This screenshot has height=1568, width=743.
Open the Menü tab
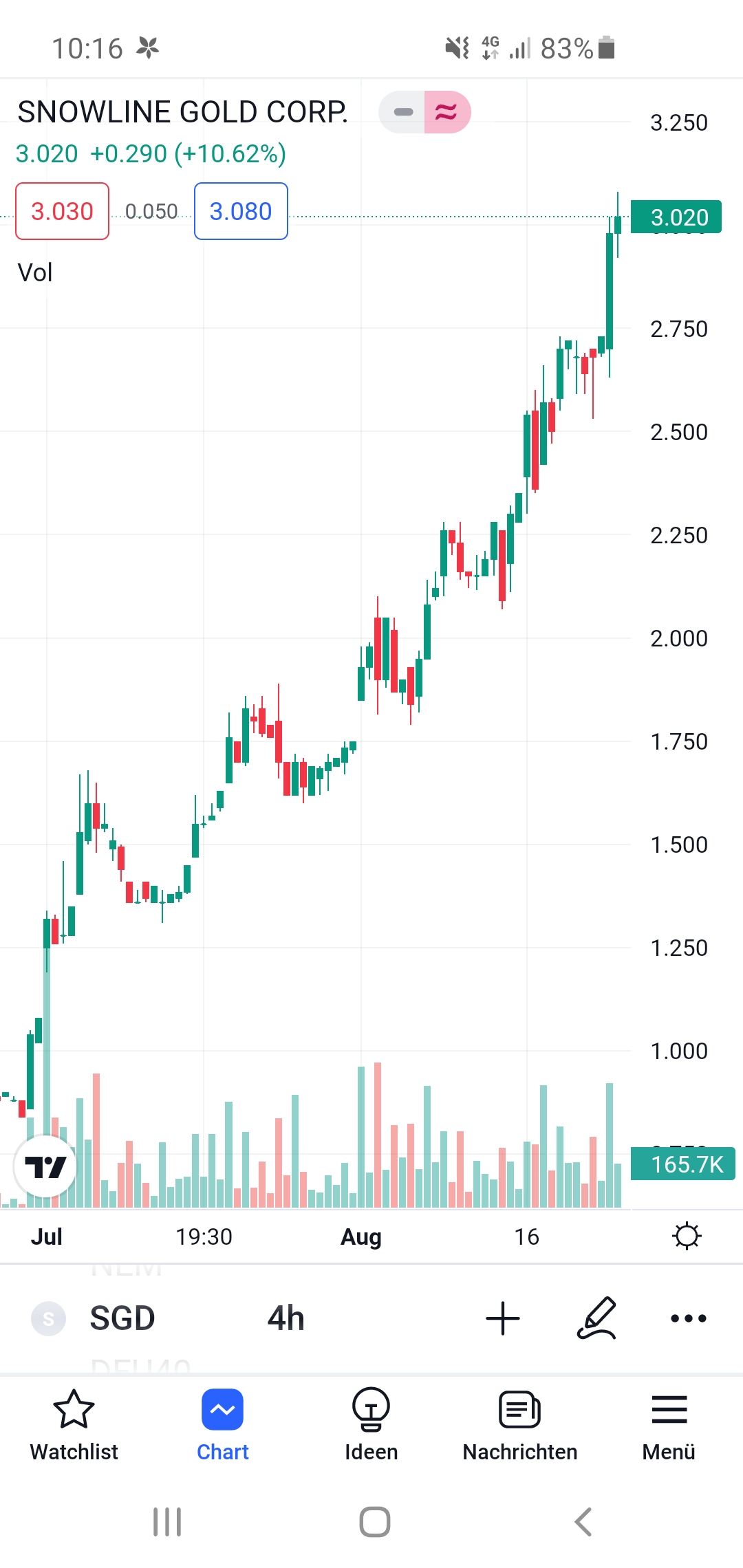(669, 1425)
